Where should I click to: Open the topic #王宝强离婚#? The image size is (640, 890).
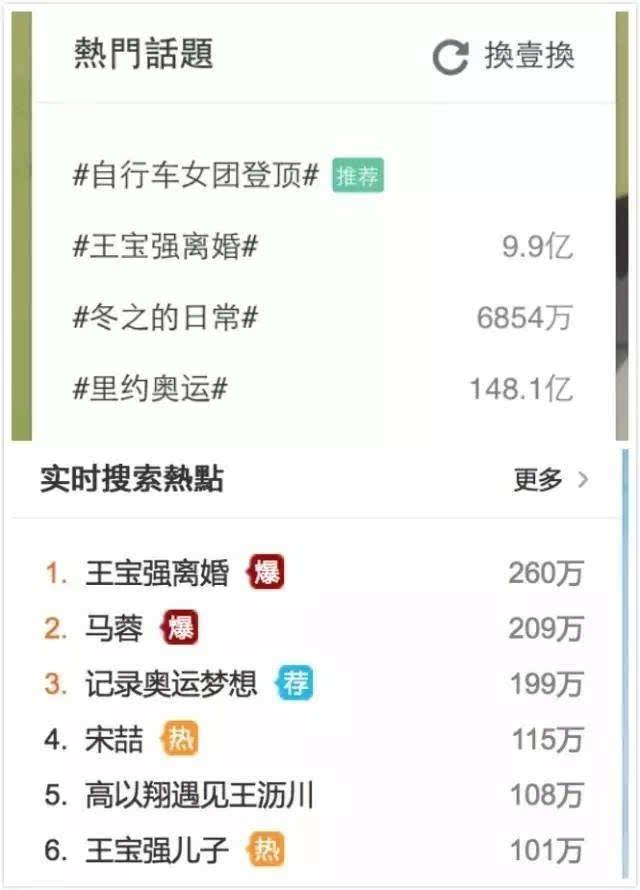(166, 247)
